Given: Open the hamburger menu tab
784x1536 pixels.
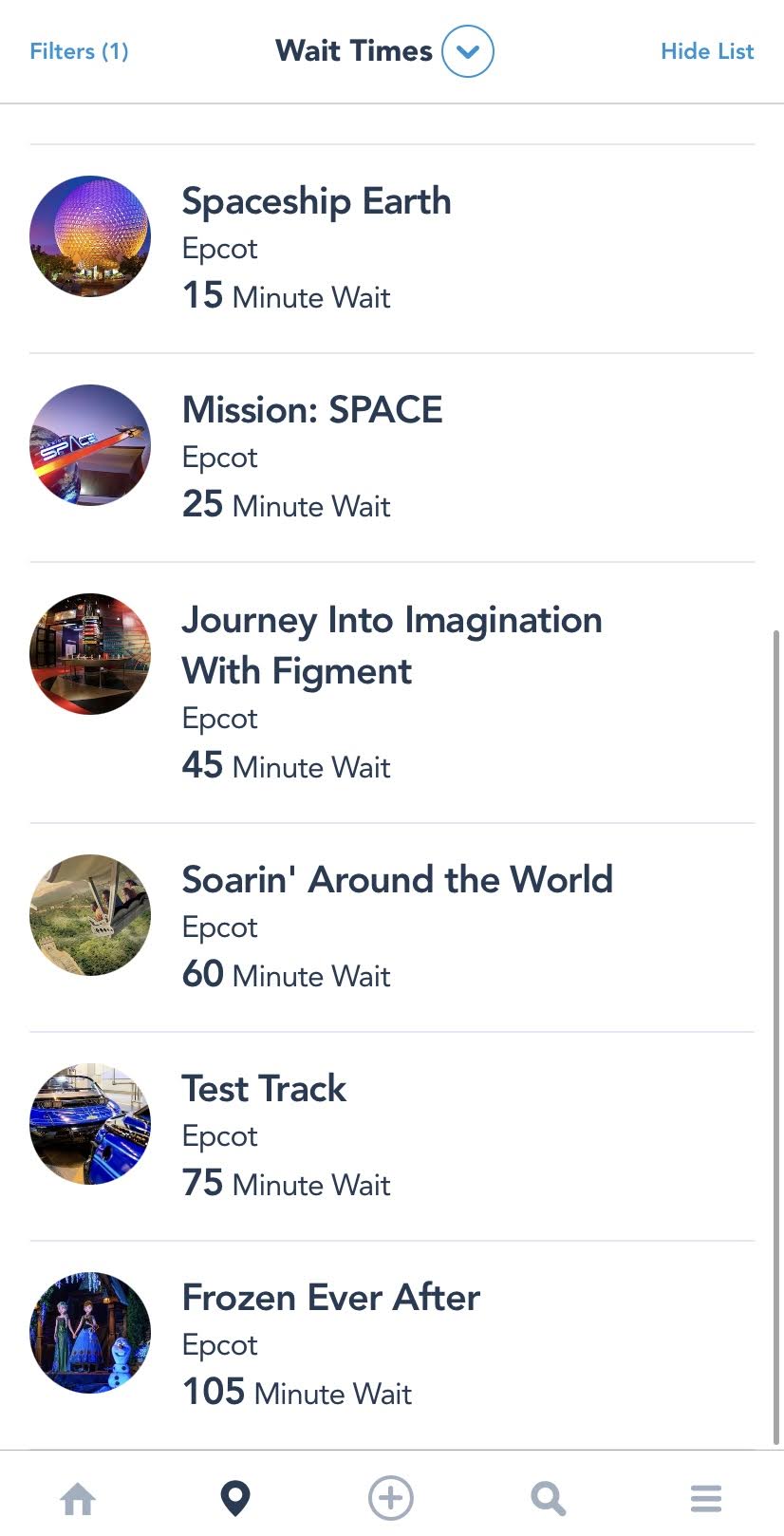Looking at the screenshot, I should 705,1499.
